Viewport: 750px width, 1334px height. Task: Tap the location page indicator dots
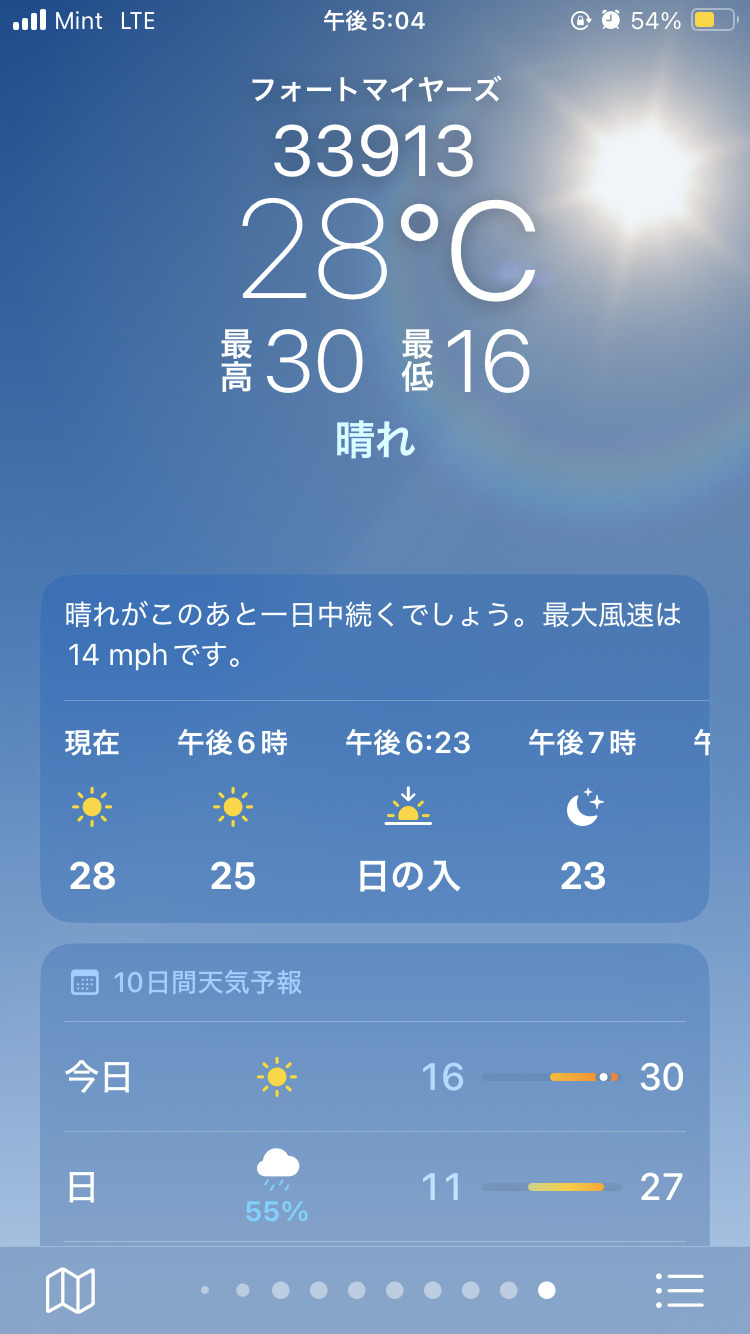point(375,1290)
